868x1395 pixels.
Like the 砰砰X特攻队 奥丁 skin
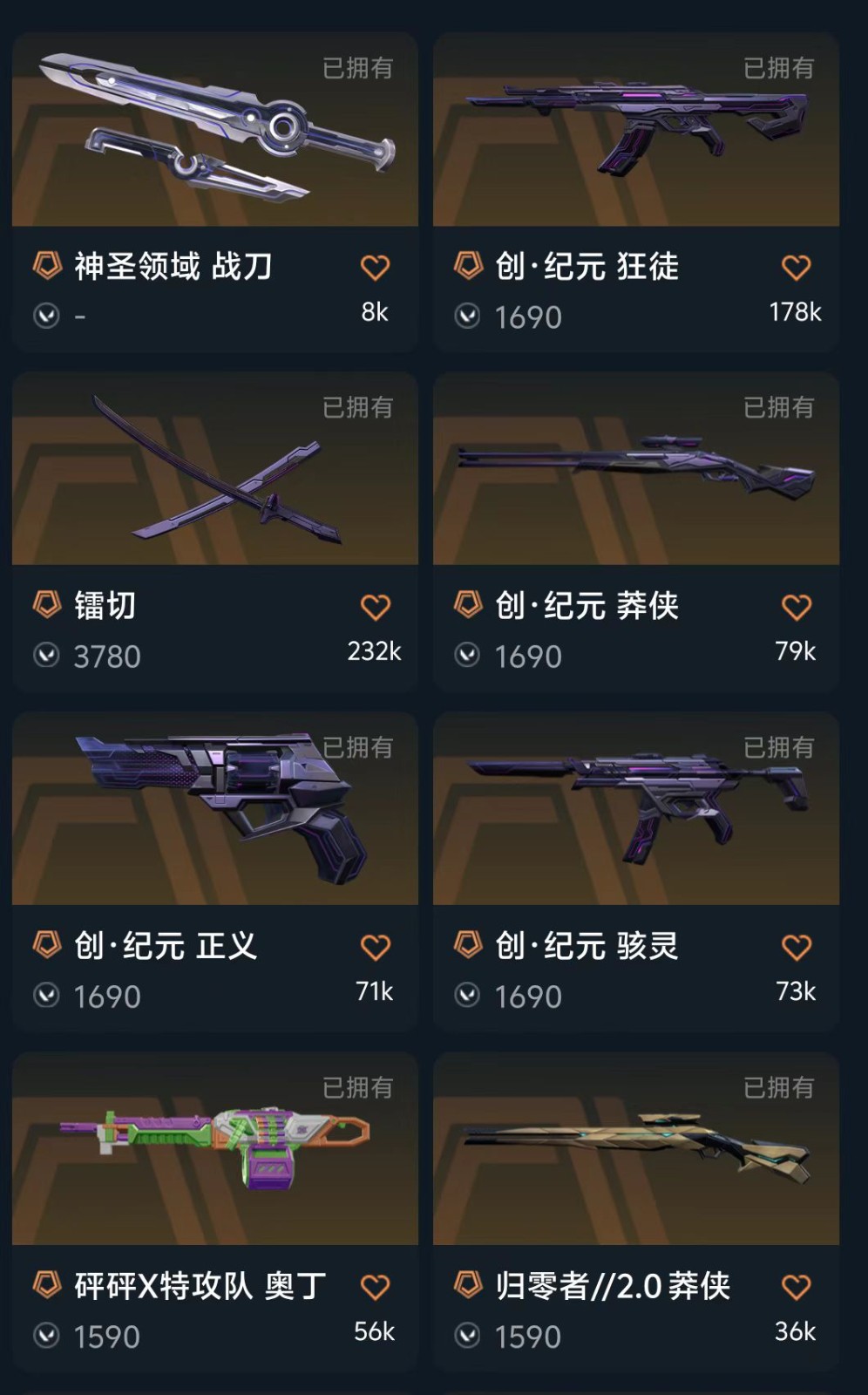pyautogui.click(x=375, y=1287)
